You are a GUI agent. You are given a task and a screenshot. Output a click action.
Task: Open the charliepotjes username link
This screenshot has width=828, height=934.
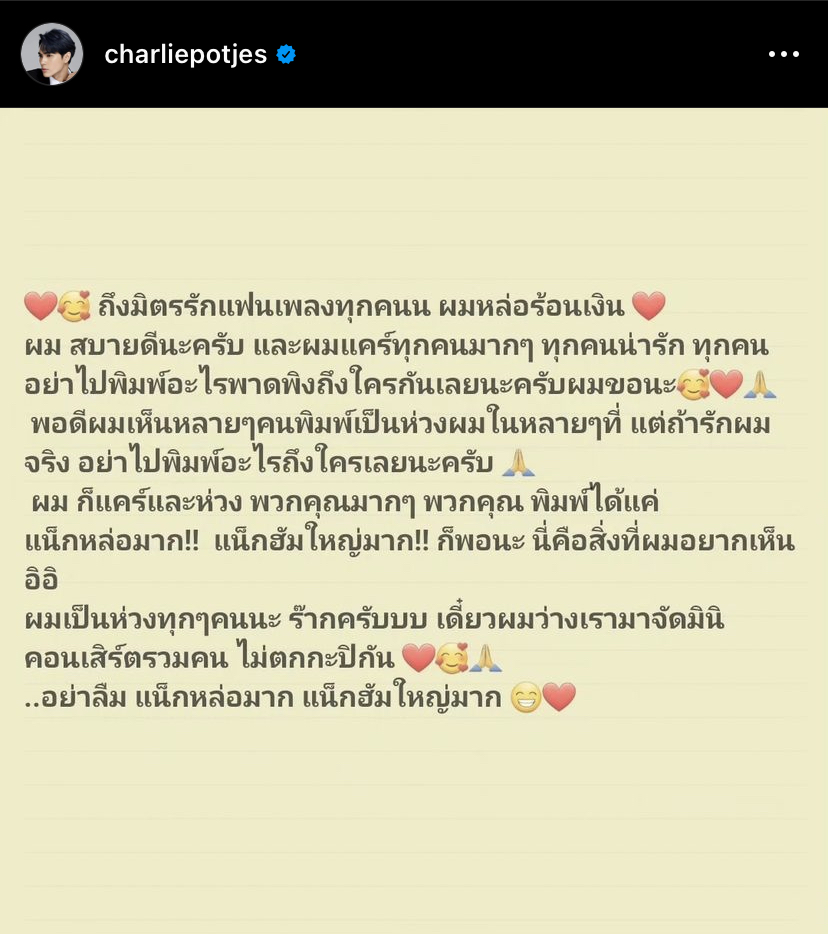point(185,55)
